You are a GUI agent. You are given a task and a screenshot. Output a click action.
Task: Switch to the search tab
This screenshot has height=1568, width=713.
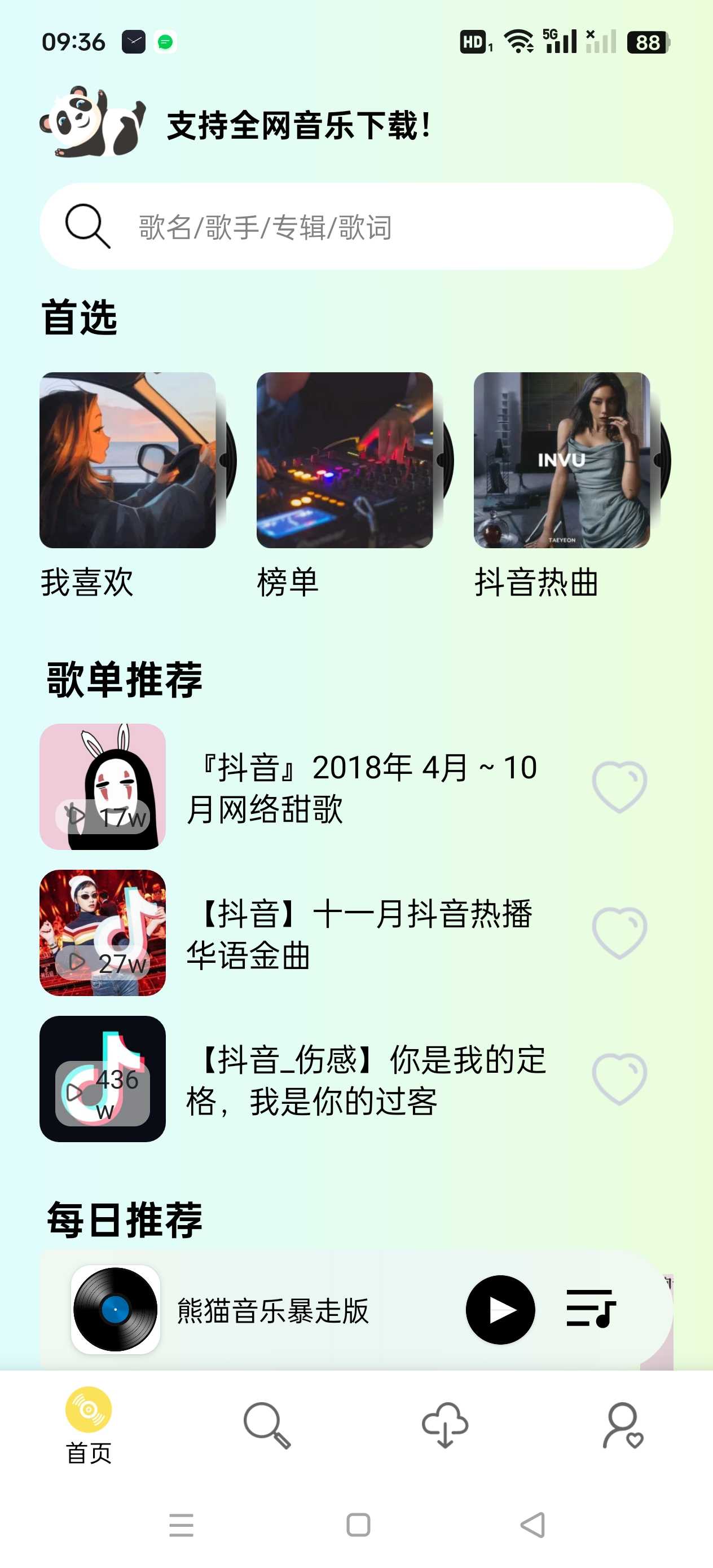pos(267,1425)
